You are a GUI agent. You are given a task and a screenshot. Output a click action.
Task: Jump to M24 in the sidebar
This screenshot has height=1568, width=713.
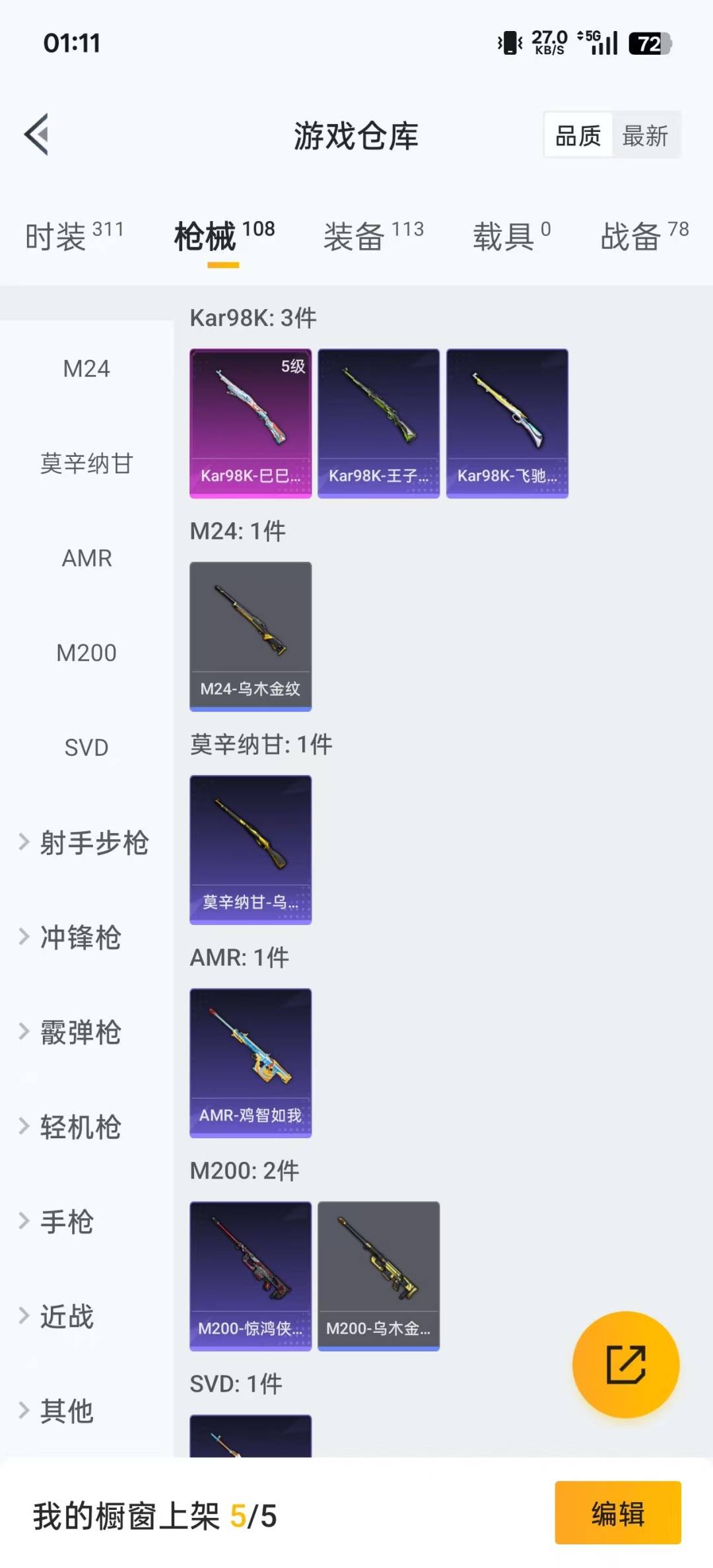click(86, 368)
